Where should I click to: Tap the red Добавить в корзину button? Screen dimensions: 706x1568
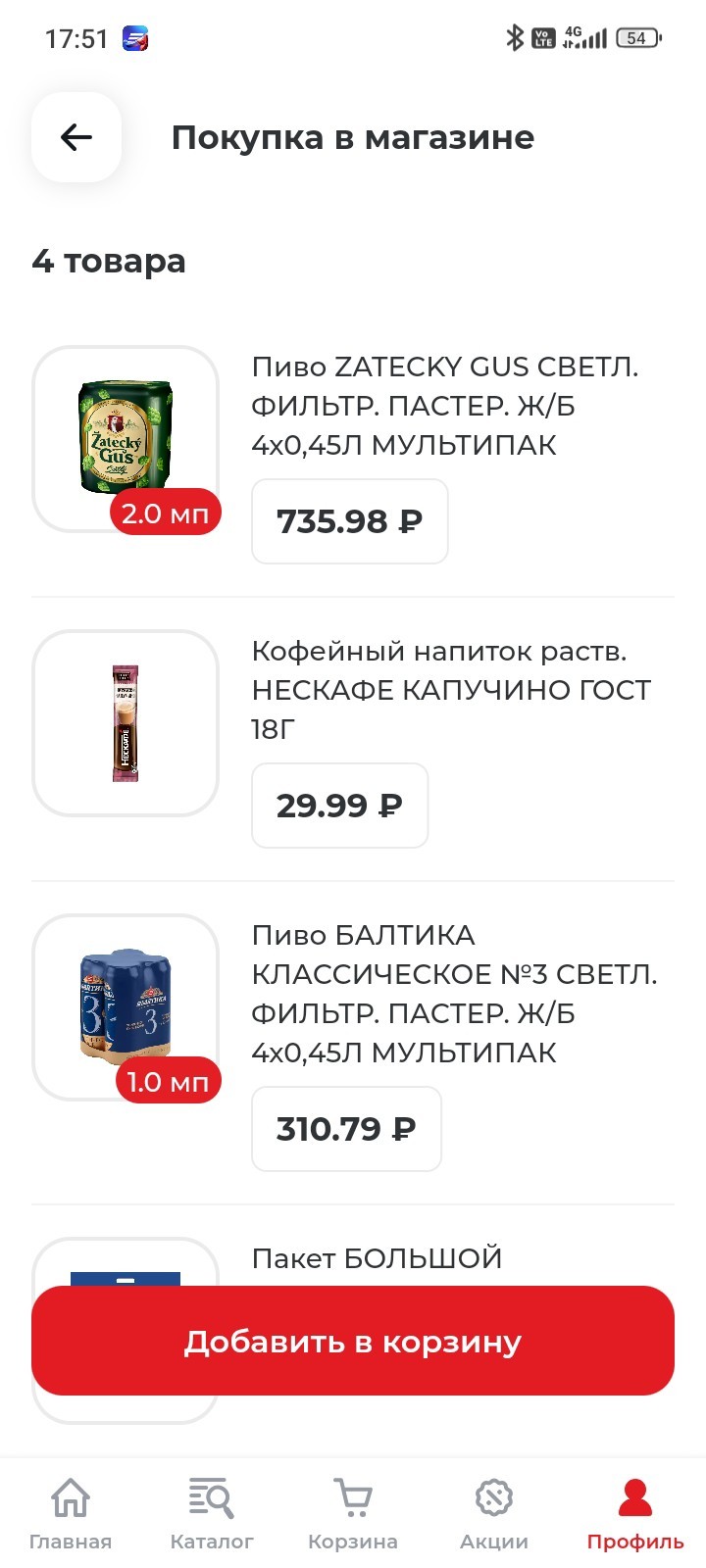pyautogui.click(x=353, y=1341)
